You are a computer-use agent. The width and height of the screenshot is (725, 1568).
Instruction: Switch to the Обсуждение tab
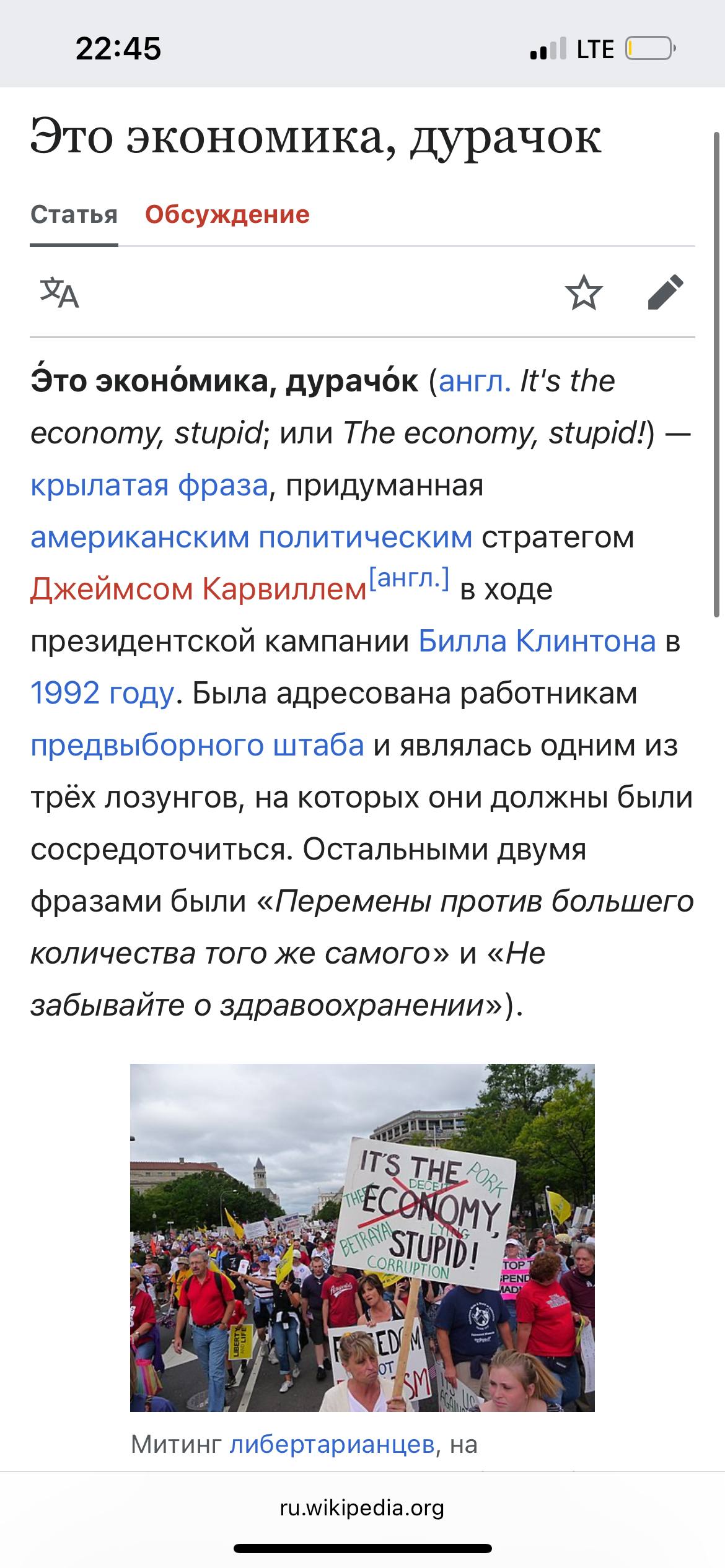point(227,215)
